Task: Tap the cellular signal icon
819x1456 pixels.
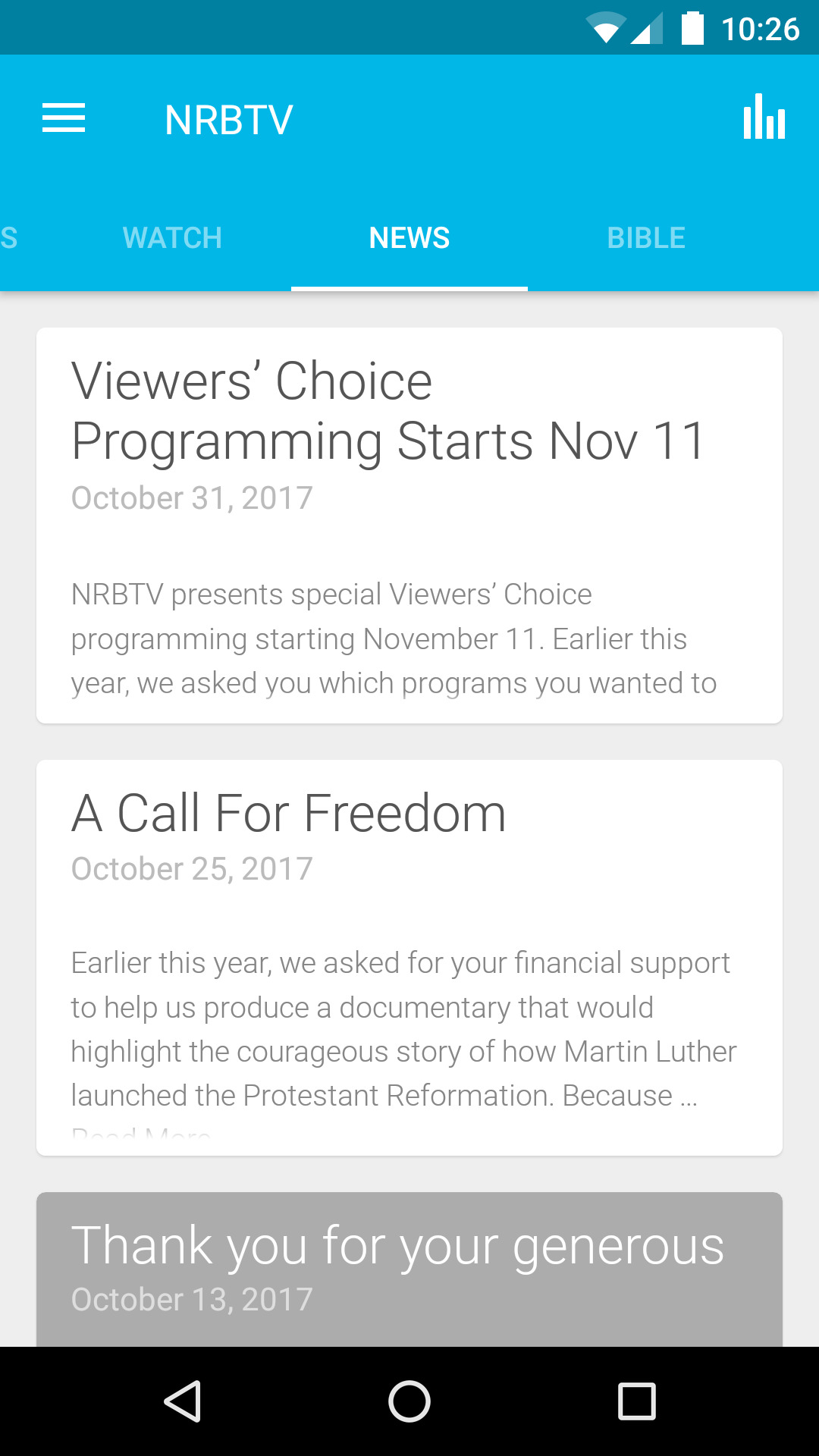Action: tap(648, 27)
